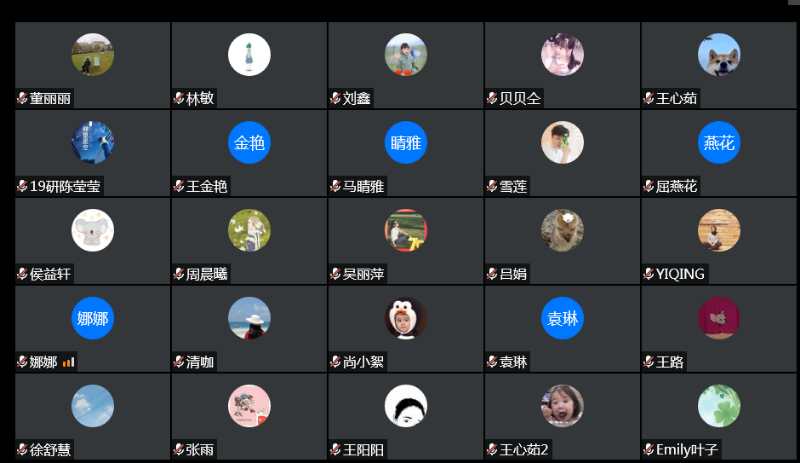Tap 王金艳's participant tile

tap(249, 152)
